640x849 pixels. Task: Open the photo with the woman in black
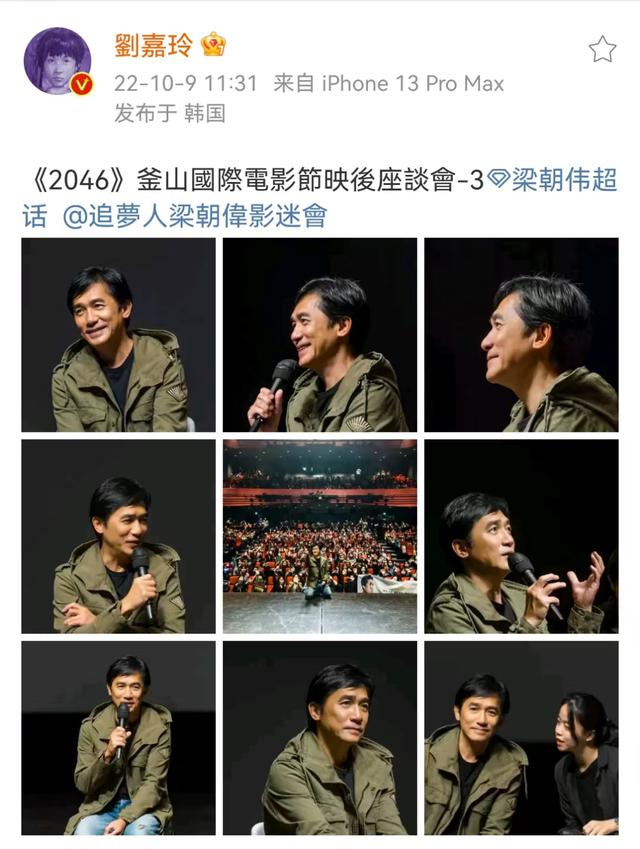tap(521, 738)
